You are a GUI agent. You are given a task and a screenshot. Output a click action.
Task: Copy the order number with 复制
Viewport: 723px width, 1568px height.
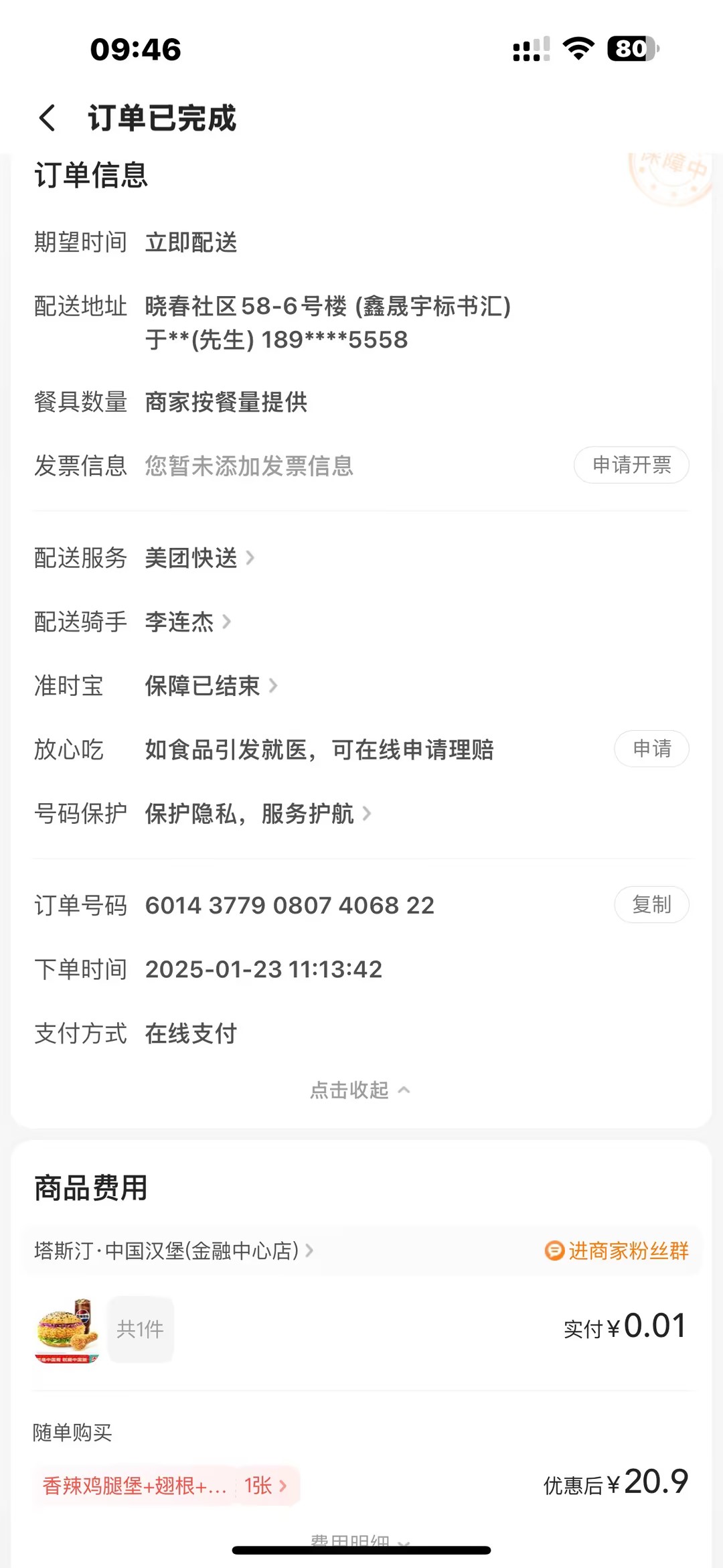pyautogui.click(x=651, y=905)
